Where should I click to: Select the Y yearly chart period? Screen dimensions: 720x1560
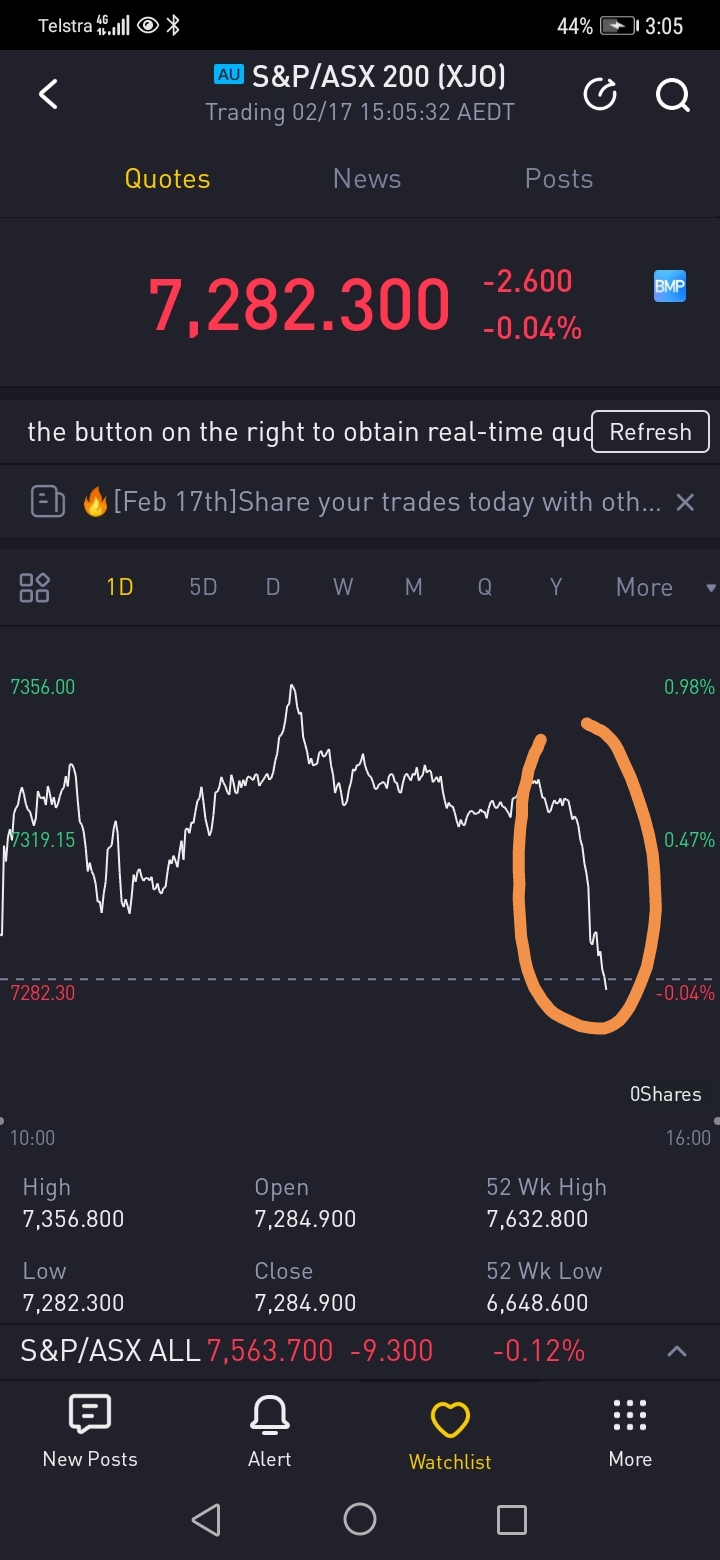[556, 587]
